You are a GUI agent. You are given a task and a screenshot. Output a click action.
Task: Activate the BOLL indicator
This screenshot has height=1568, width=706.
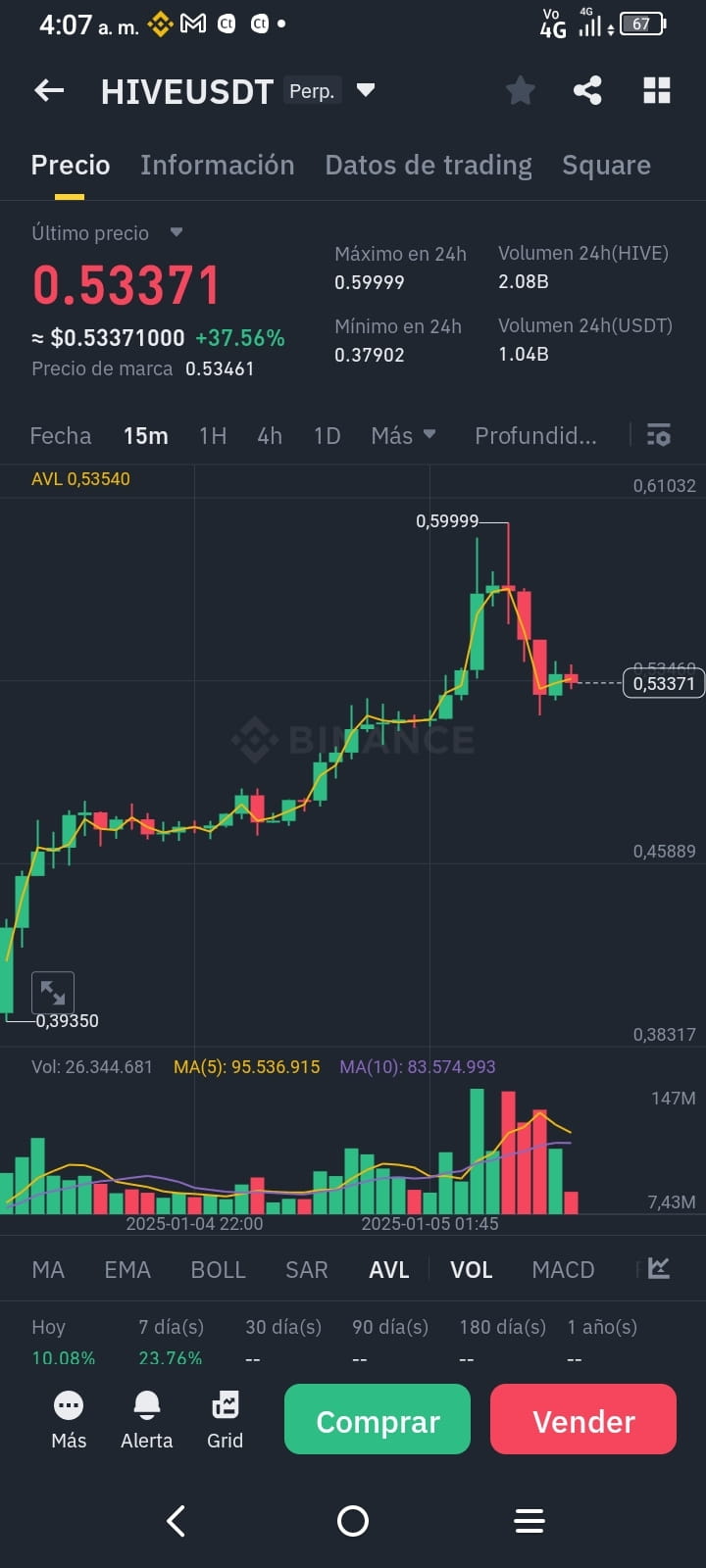(x=218, y=1269)
